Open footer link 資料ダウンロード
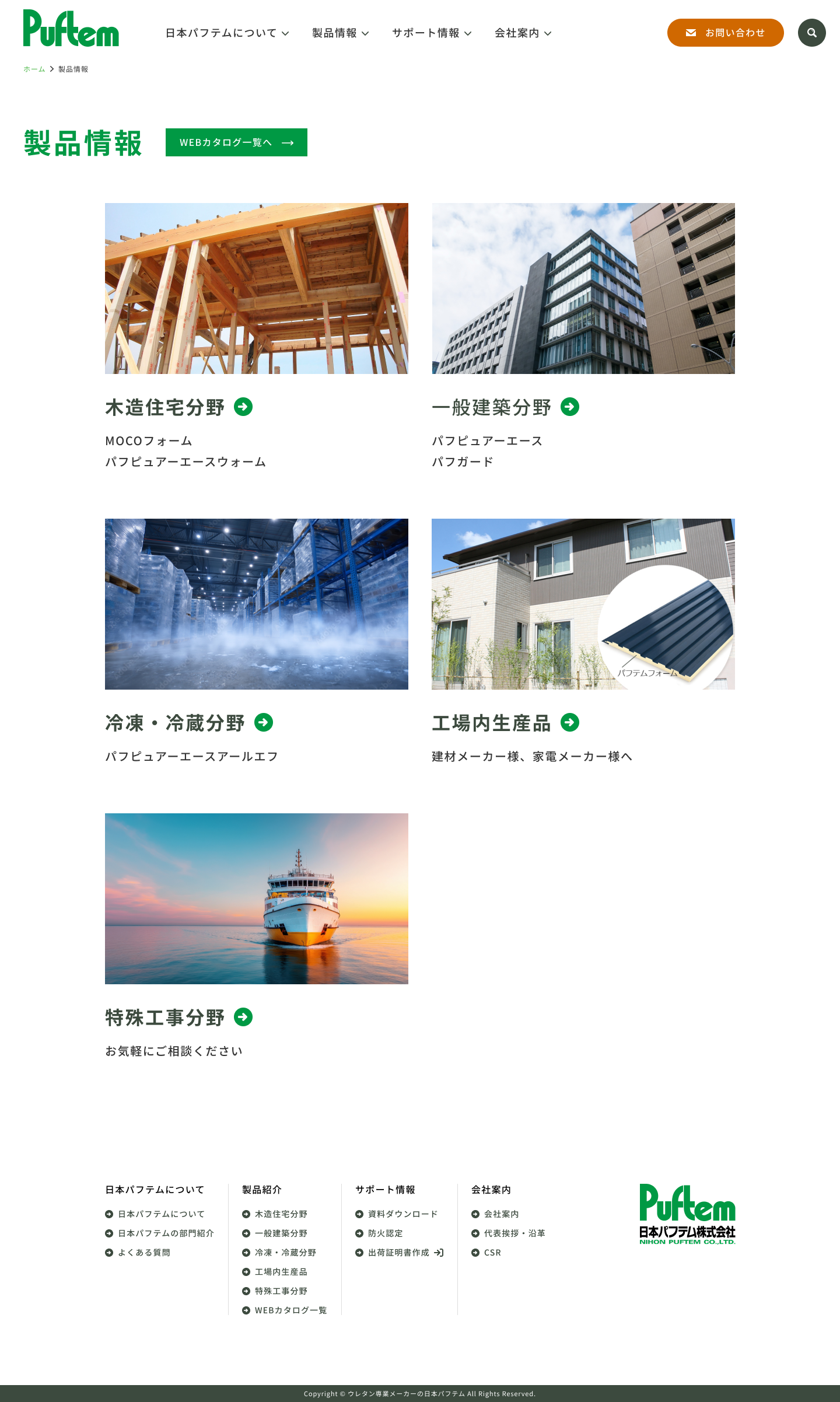Screen dimensions: 840x1402 tap(402, 1214)
